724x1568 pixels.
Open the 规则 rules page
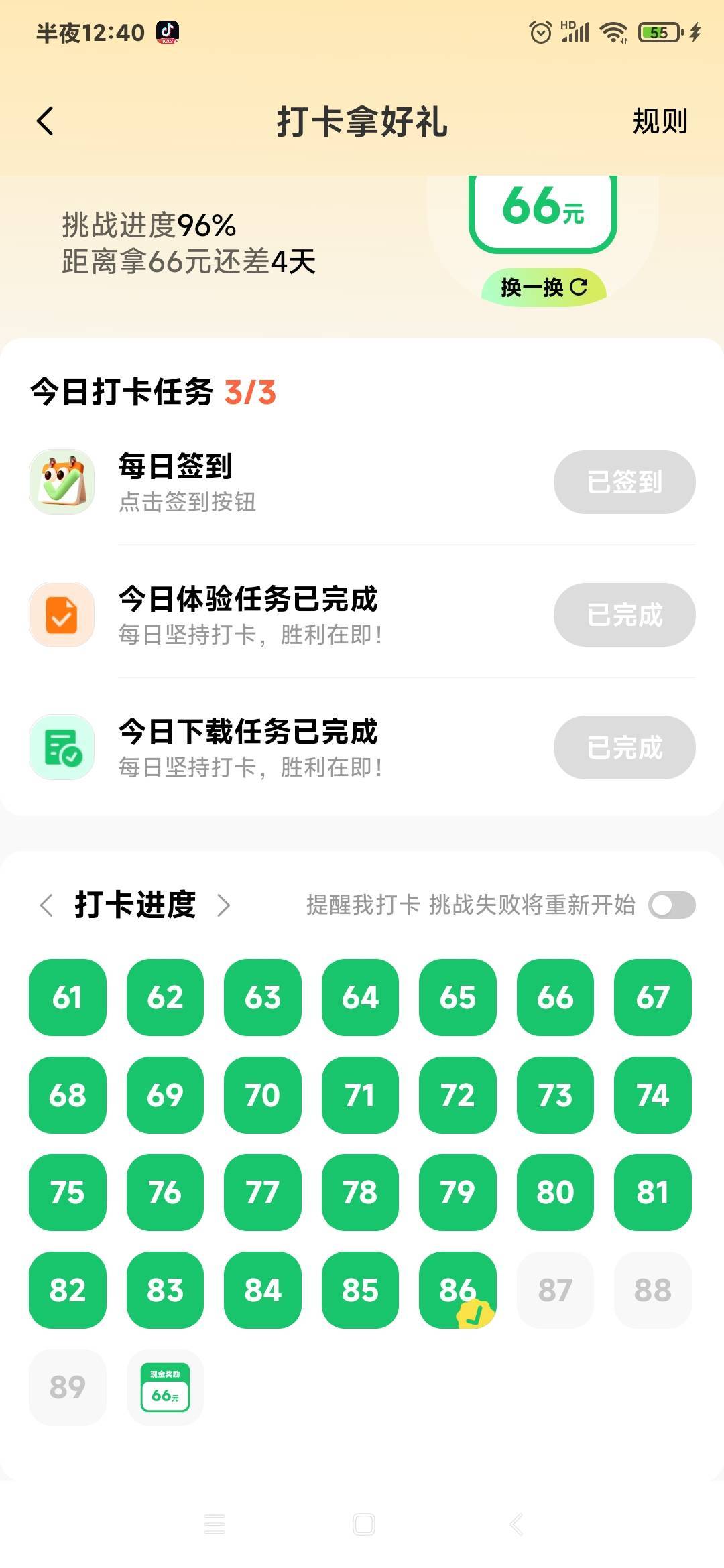660,121
